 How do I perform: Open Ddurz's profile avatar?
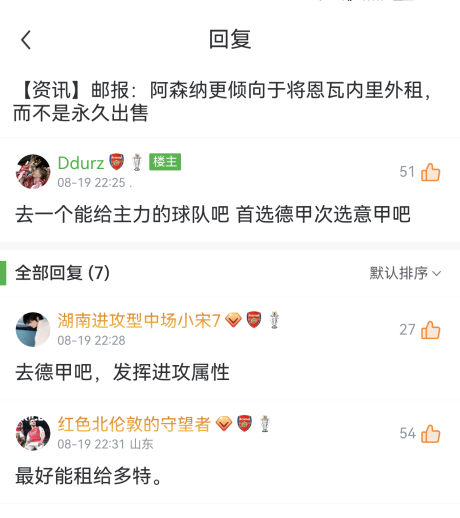[33, 171]
